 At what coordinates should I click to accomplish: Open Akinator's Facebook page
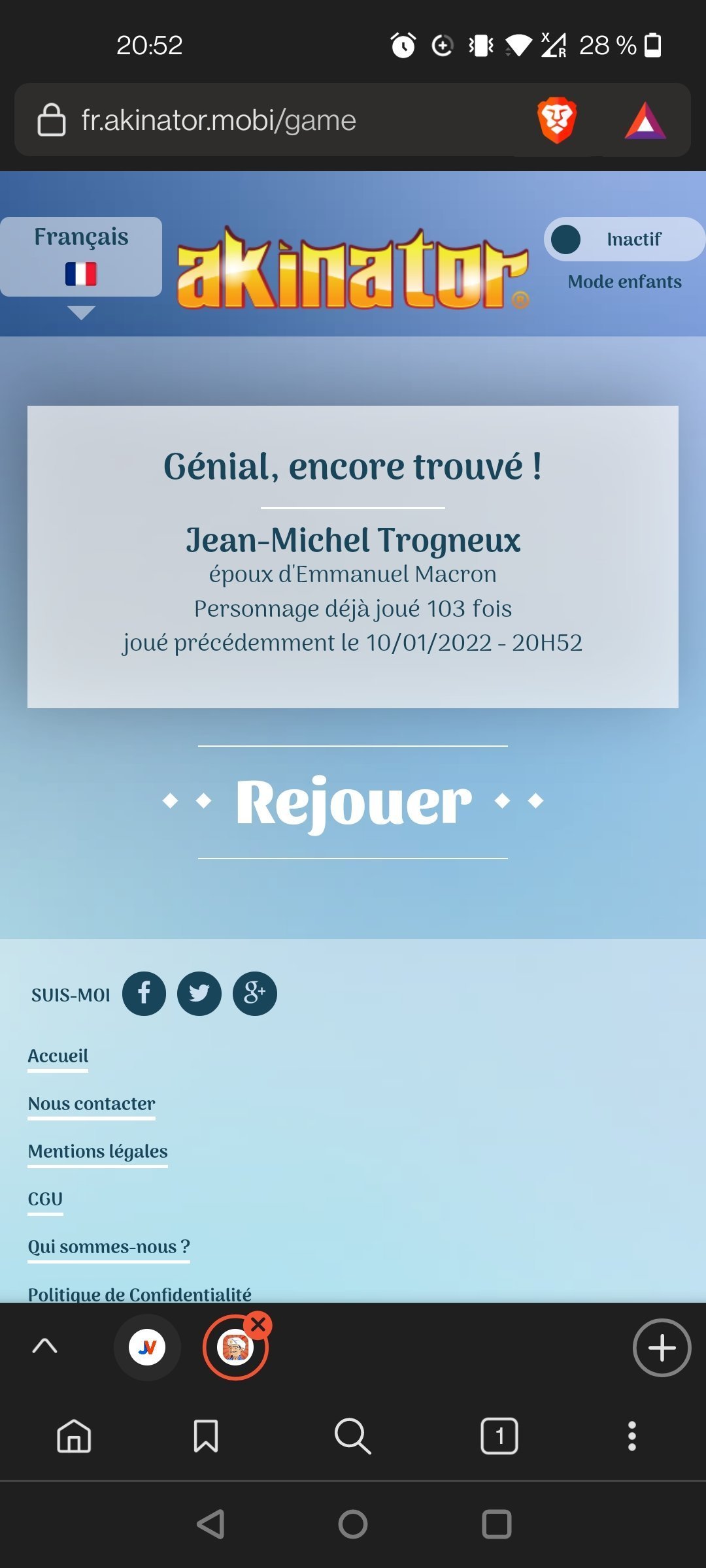(x=144, y=994)
